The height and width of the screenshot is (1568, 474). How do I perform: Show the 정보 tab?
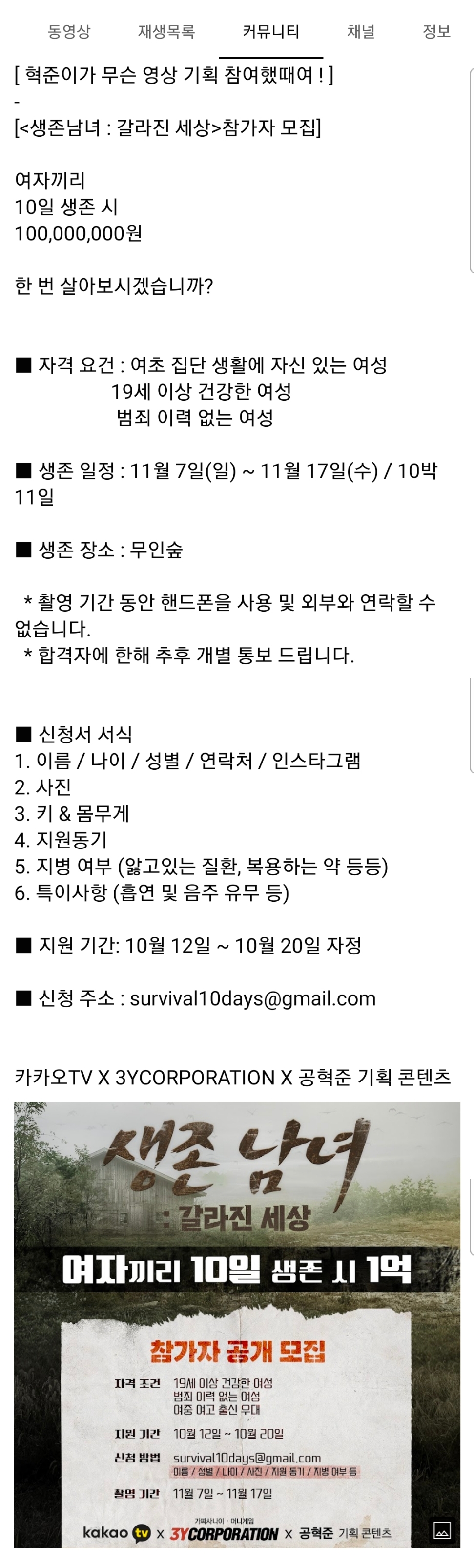tap(436, 31)
